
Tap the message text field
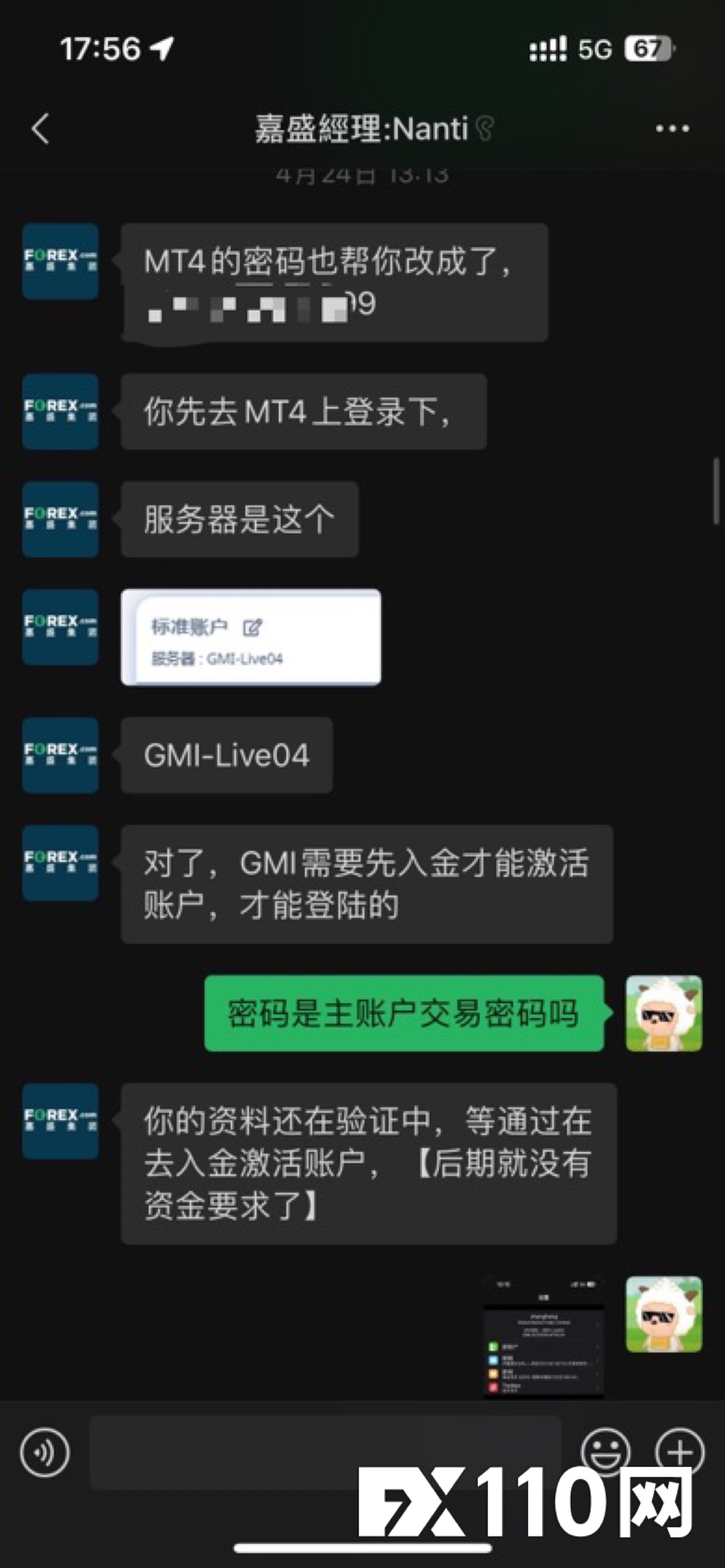pyautogui.click(x=325, y=1450)
